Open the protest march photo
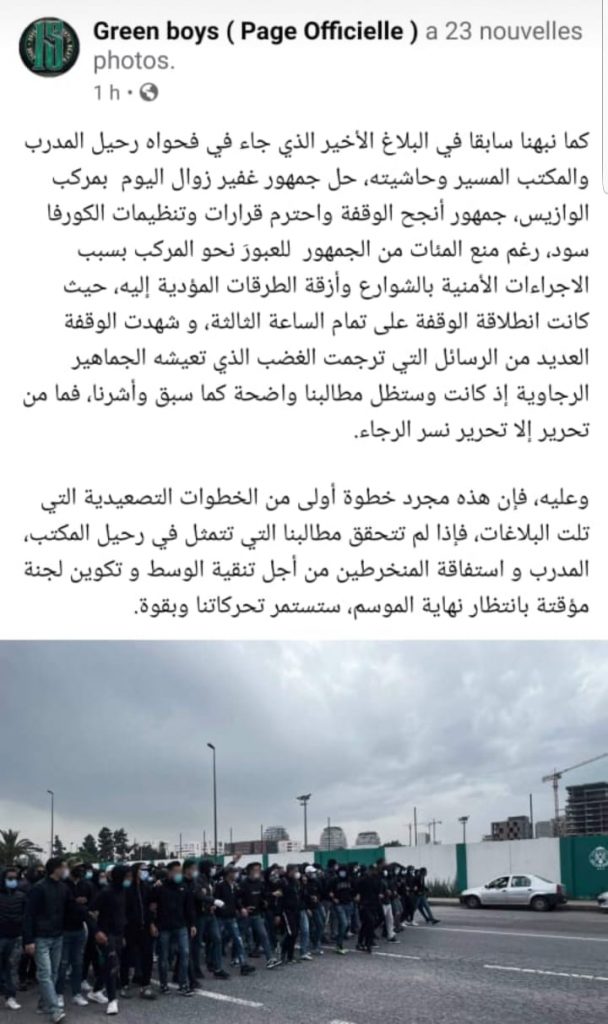The height and width of the screenshot is (1024, 608). coord(304,830)
